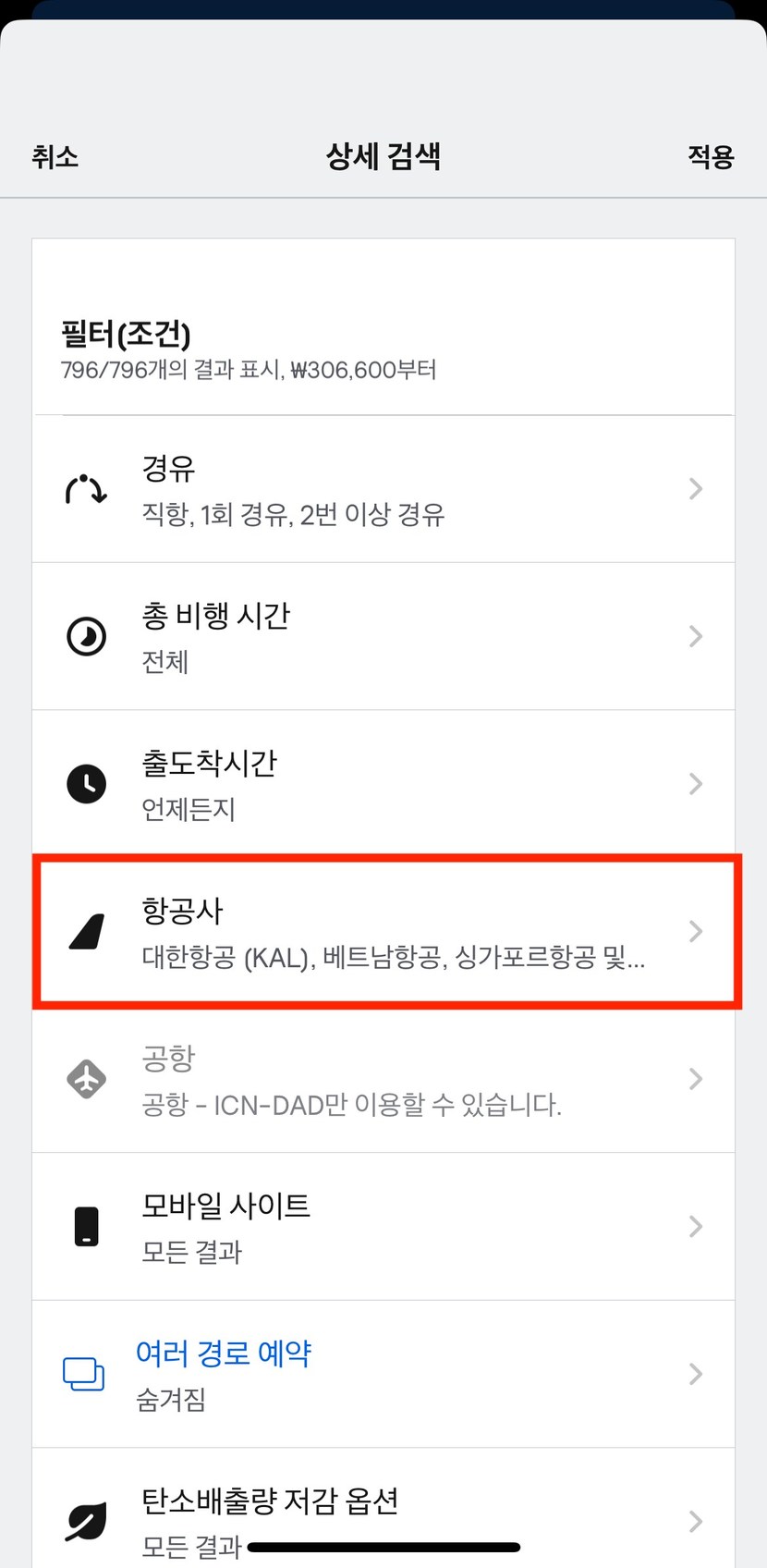Open 탄소배출량 저감 옵션 filter
The image size is (767, 1568).
[x=383, y=1512]
